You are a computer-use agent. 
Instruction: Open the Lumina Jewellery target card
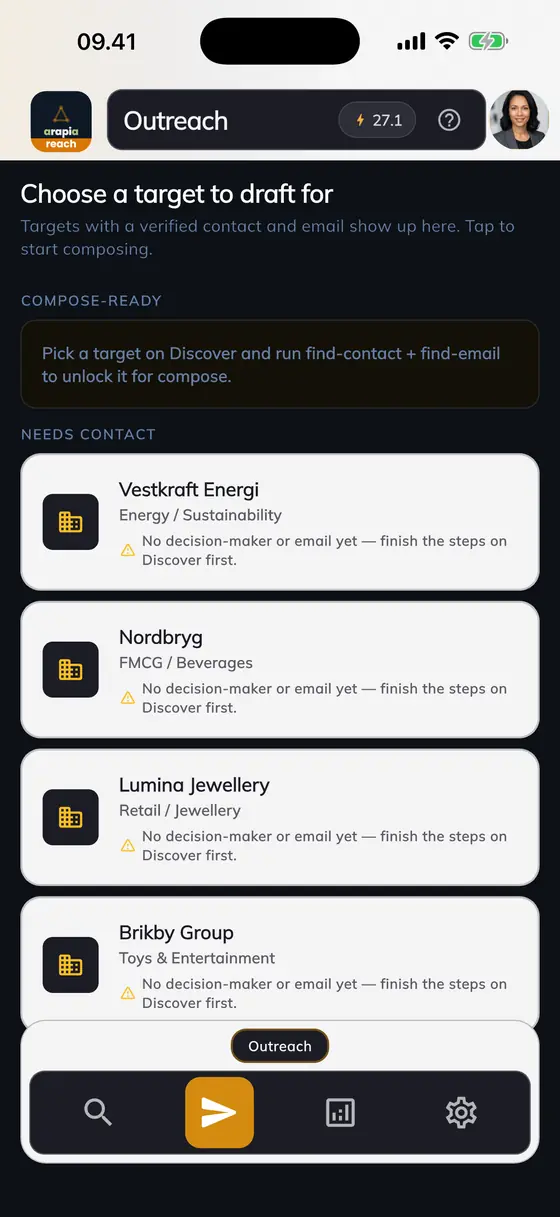coord(280,817)
